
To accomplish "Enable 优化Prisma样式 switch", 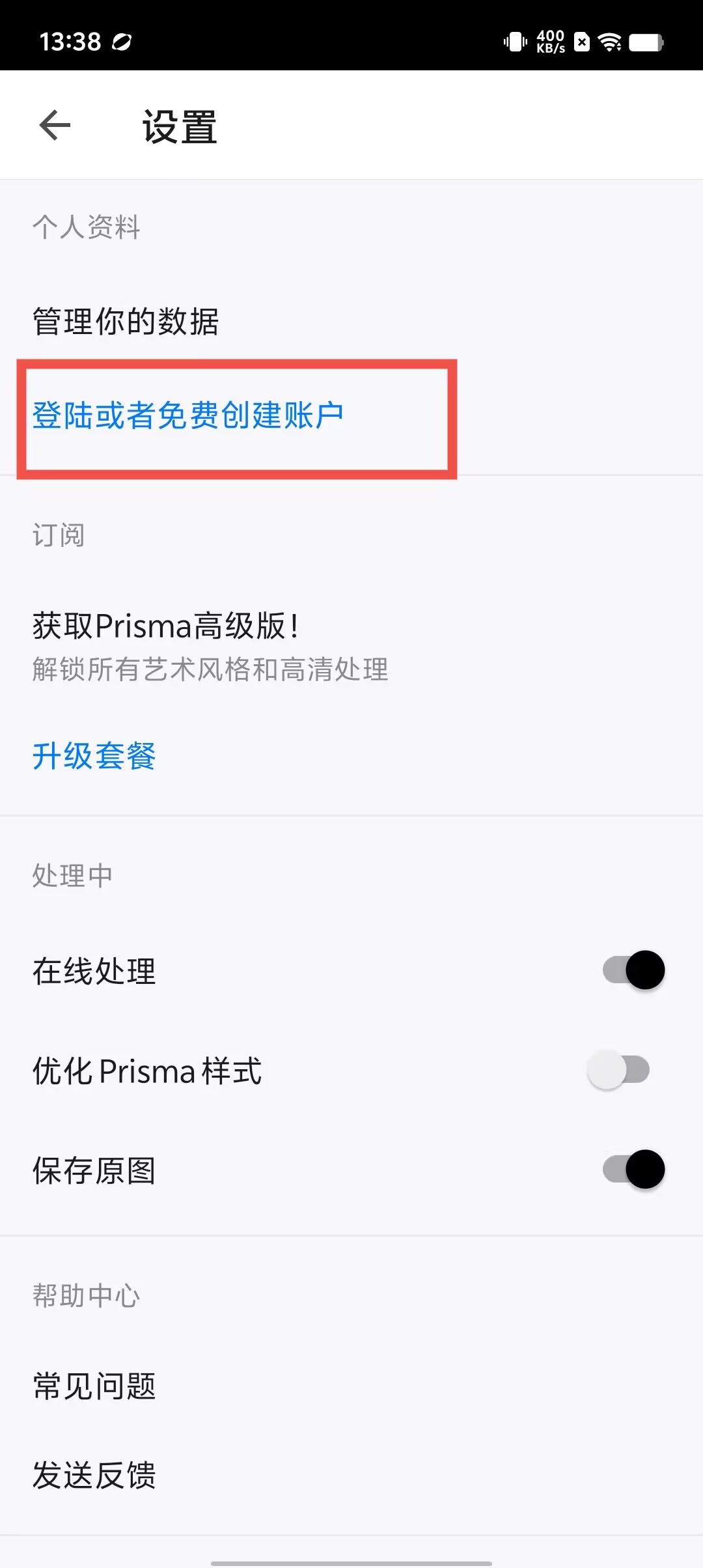I will coord(619,1070).
